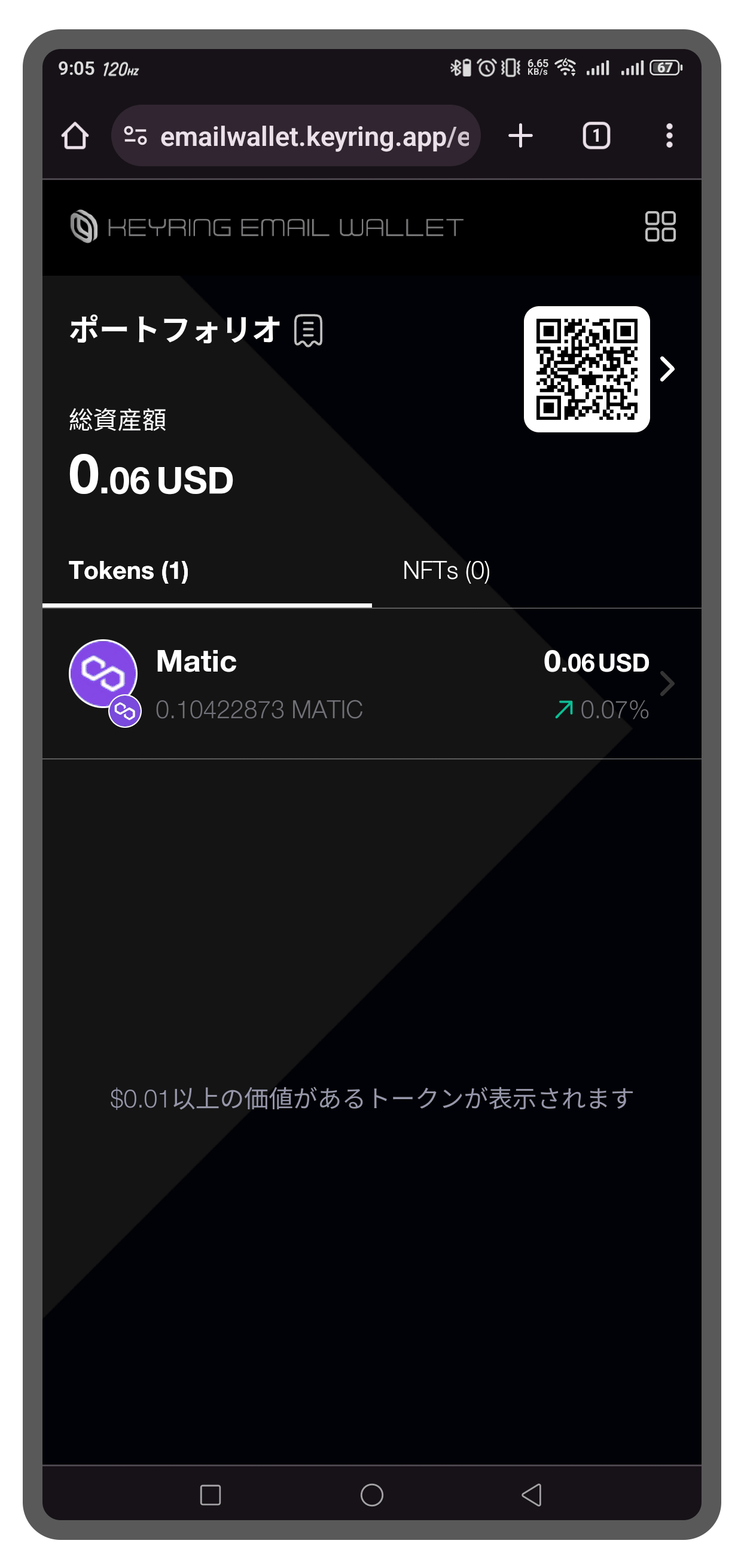Open the tab switcher

click(596, 136)
